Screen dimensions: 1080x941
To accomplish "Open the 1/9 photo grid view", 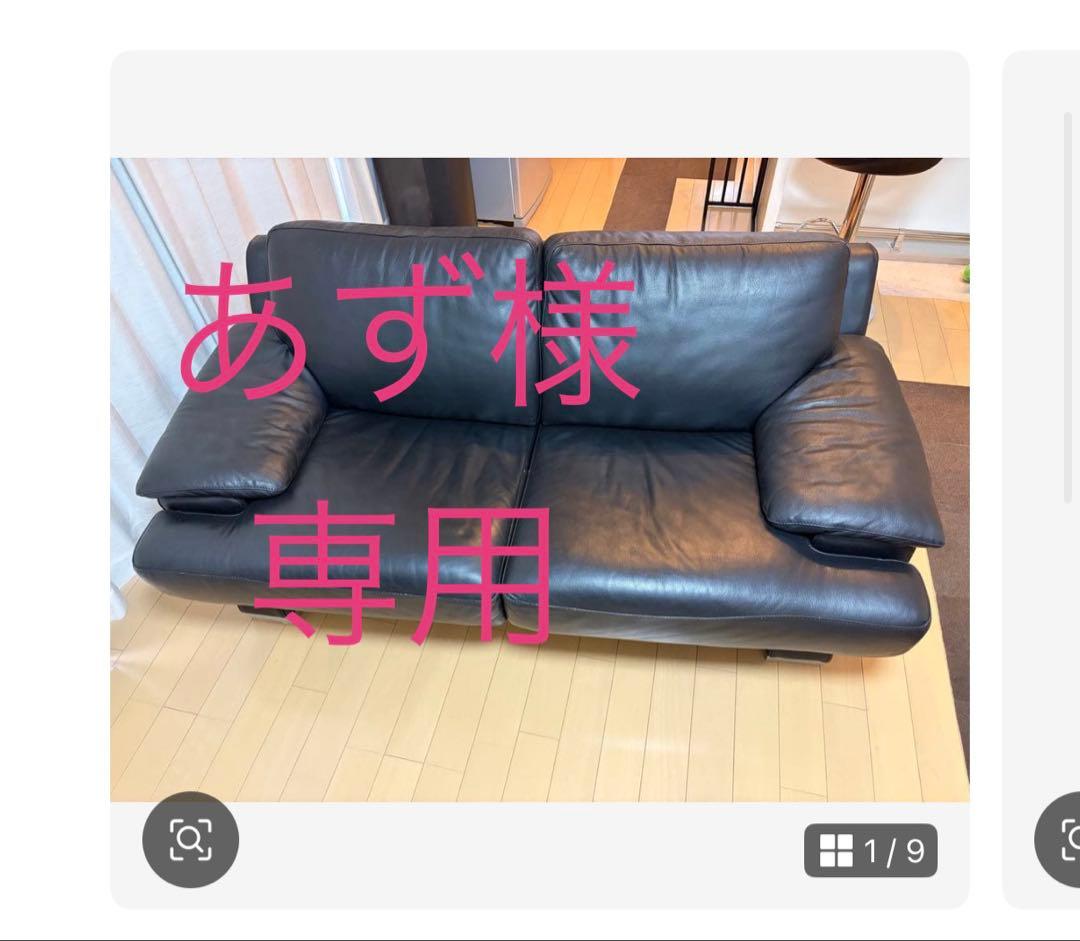I will 871,851.
